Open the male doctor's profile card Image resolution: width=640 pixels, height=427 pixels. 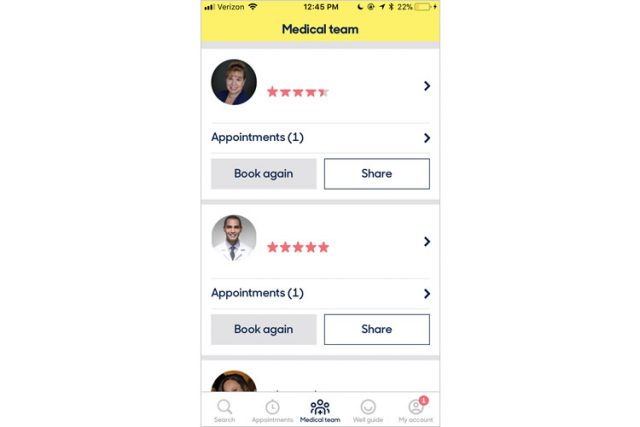[x=320, y=241]
